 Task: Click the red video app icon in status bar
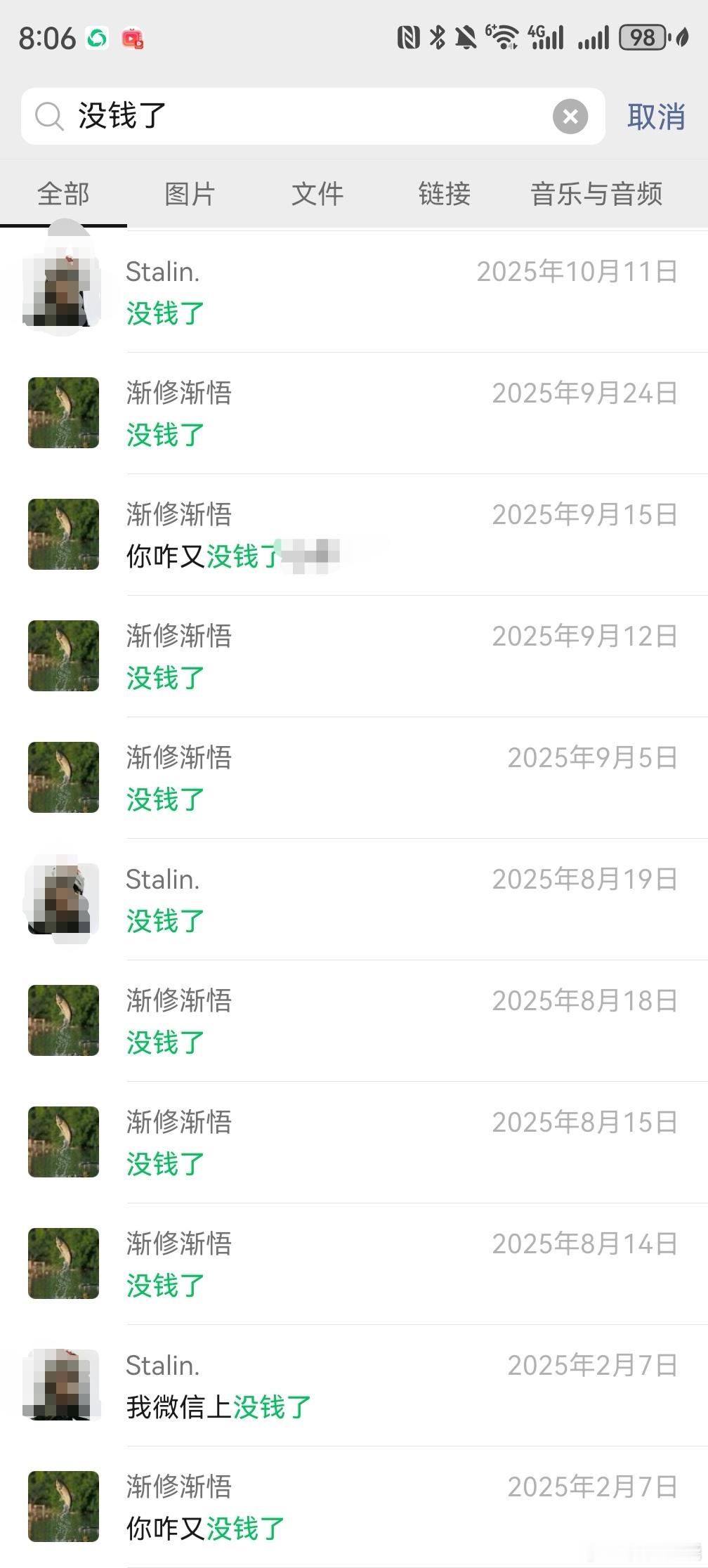[x=132, y=39]
